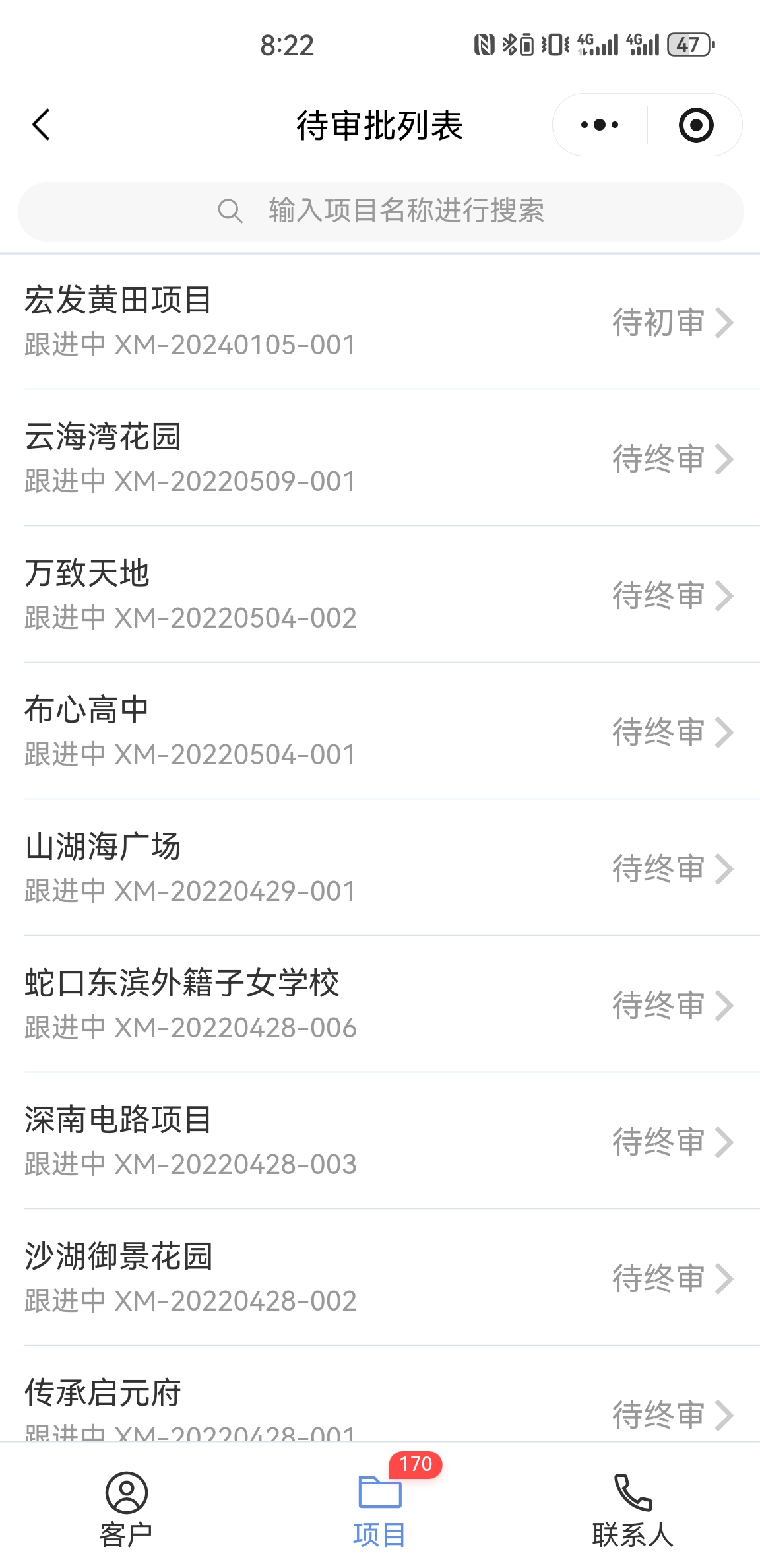Tap 待初审 status on 宏发黄田项目
The width and height of the screenshot is (760, 1568).
coord(656,322)
